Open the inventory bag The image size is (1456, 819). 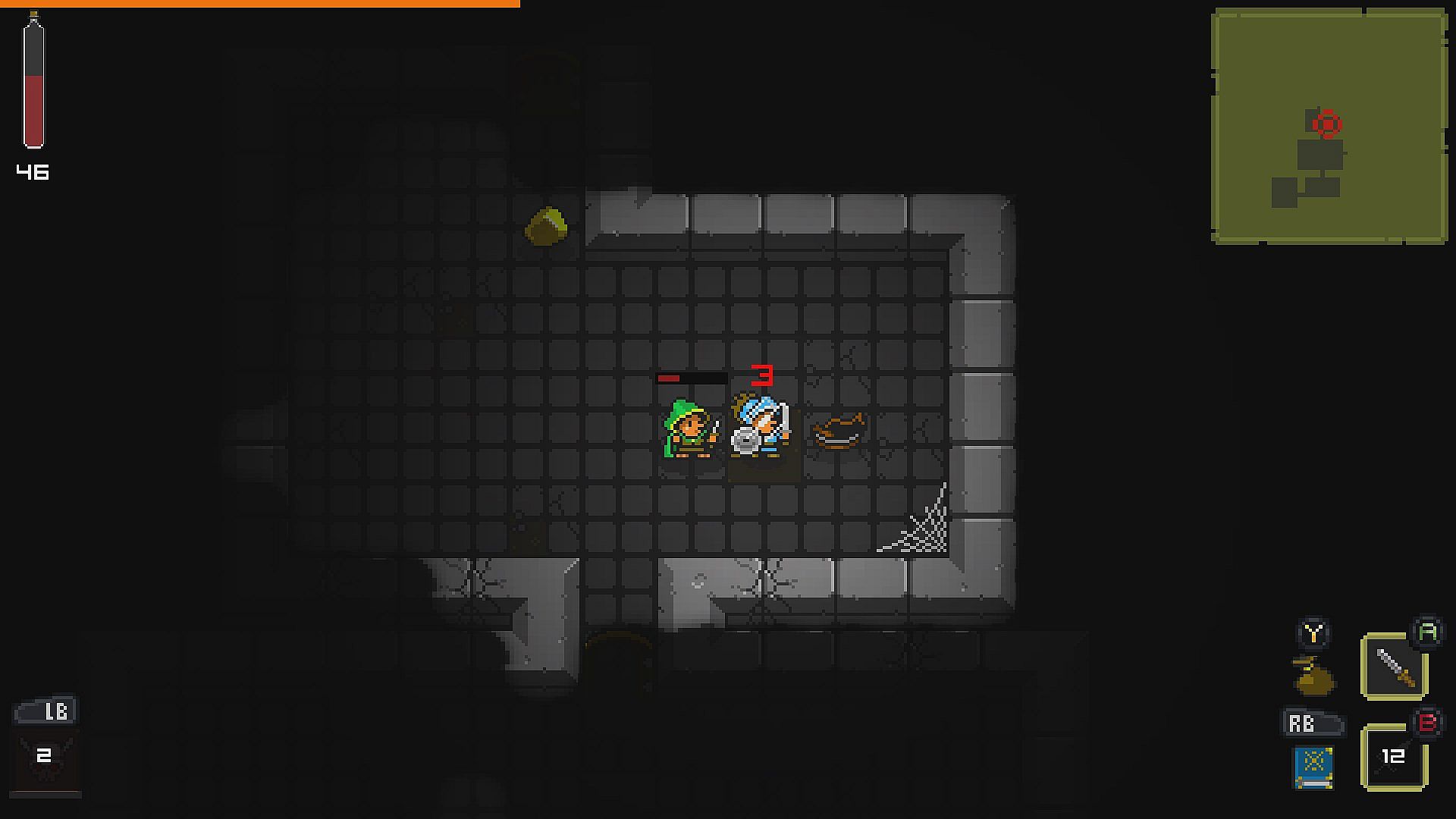(1313, 676)
